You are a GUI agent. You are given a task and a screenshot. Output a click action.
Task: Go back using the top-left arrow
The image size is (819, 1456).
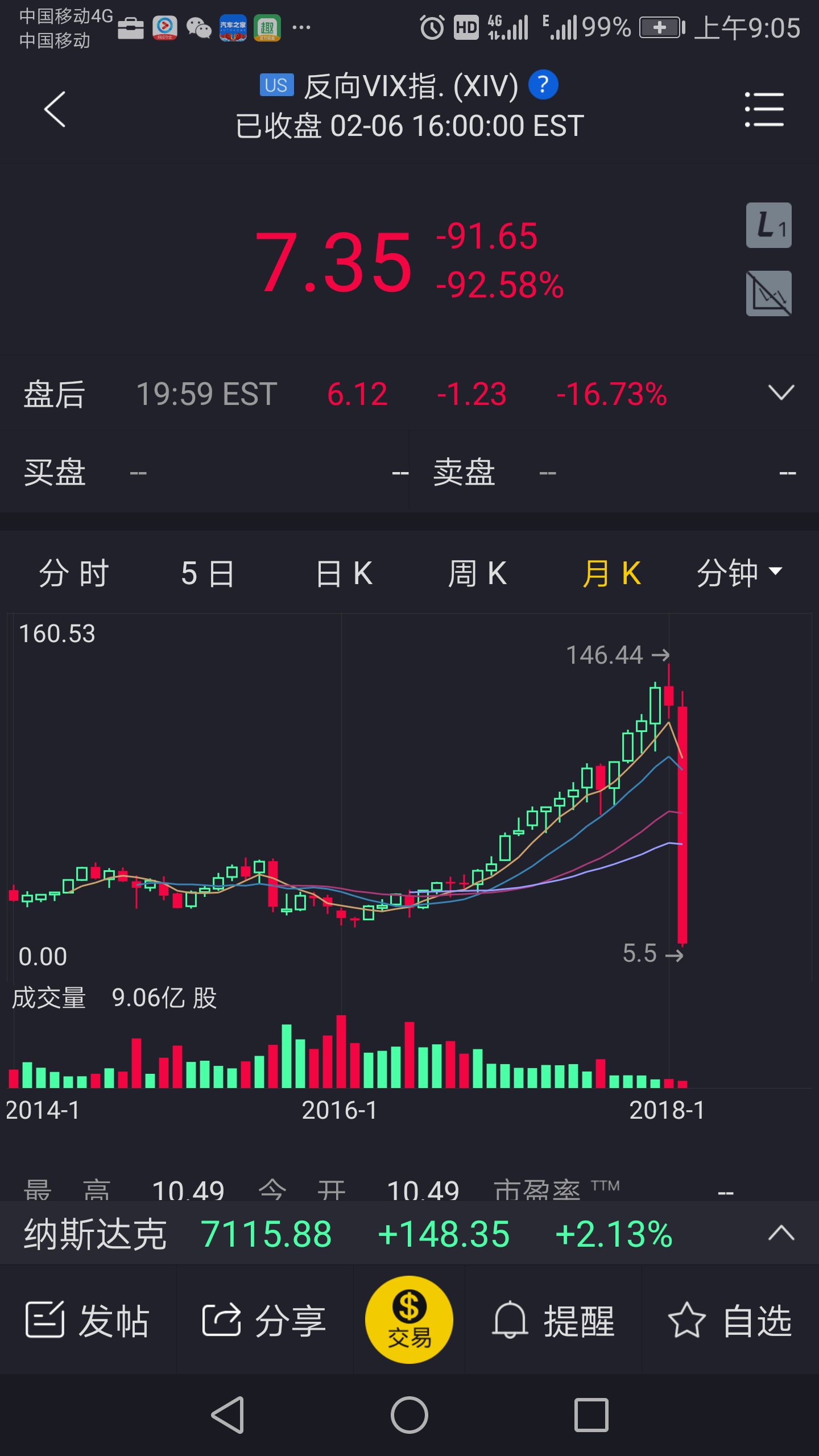point(55,109)
